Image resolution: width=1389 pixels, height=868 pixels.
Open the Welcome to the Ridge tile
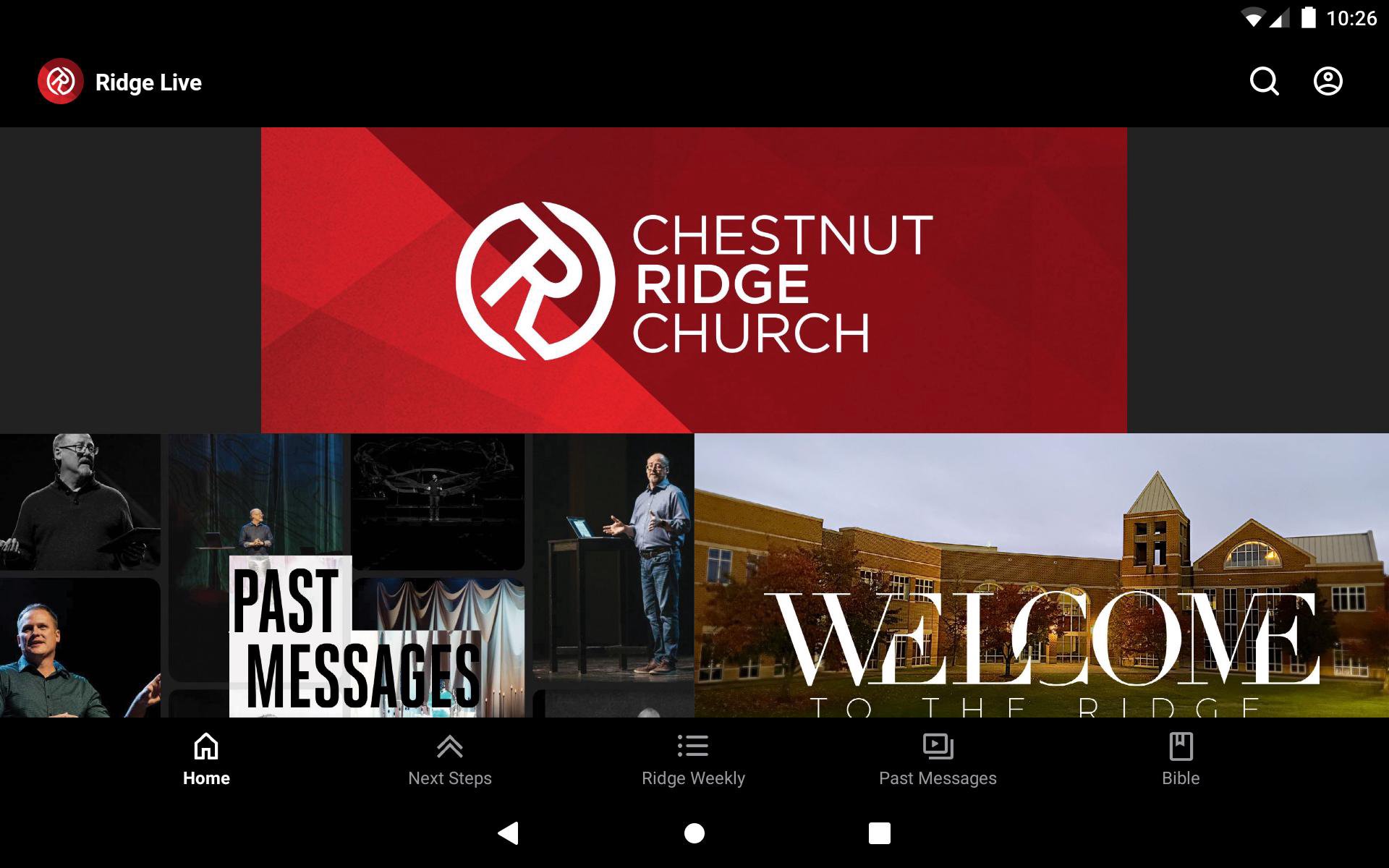click(1041, 576)
